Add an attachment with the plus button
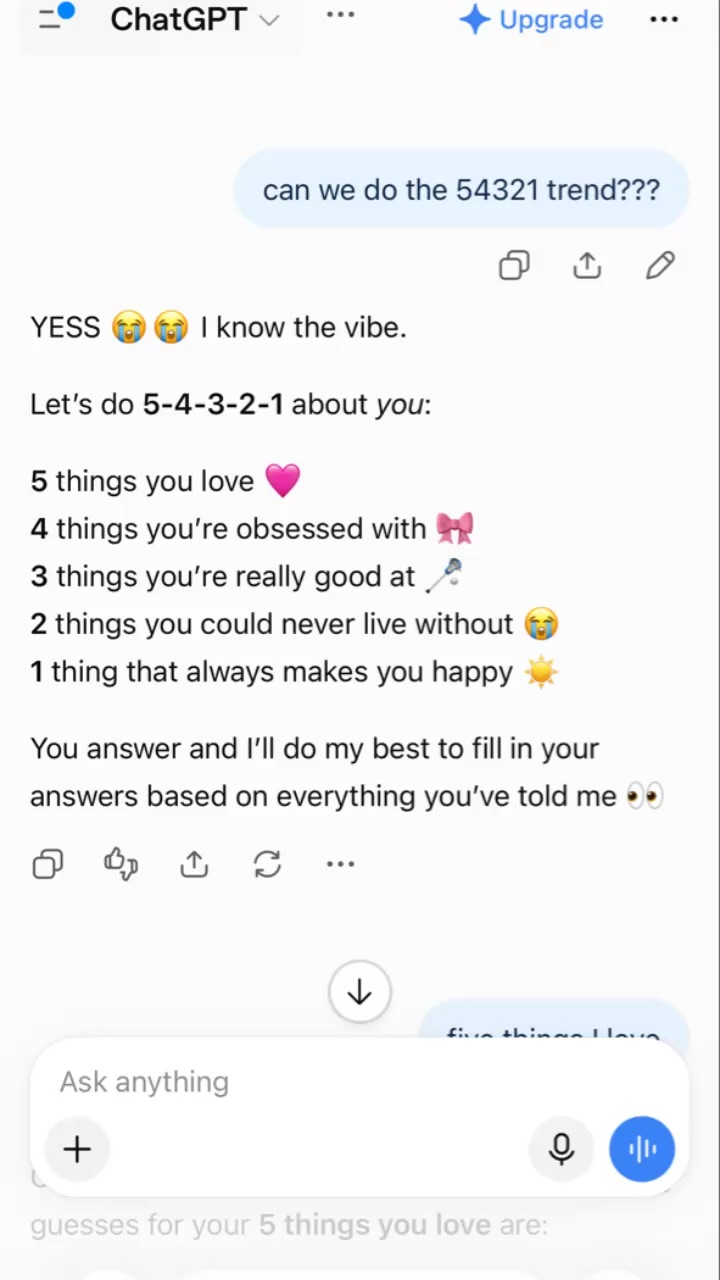This screenshot has width=720, height=1280. (77, 1149)
